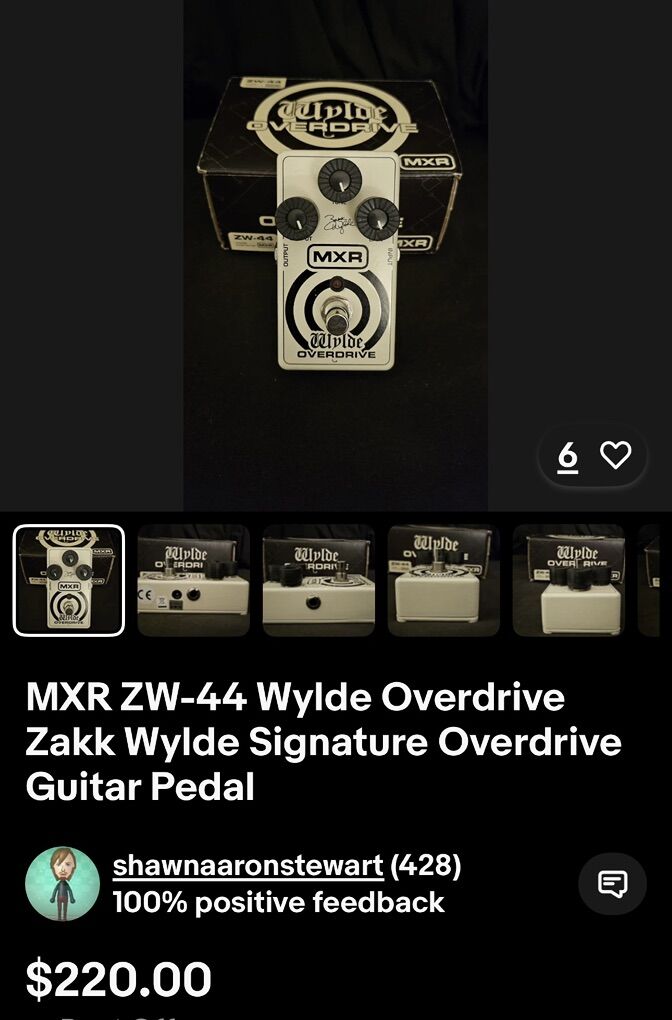The image size is (672, 1020).
Task: View the thumbnail with the CE-marked jack side
Action: (193, 580)
